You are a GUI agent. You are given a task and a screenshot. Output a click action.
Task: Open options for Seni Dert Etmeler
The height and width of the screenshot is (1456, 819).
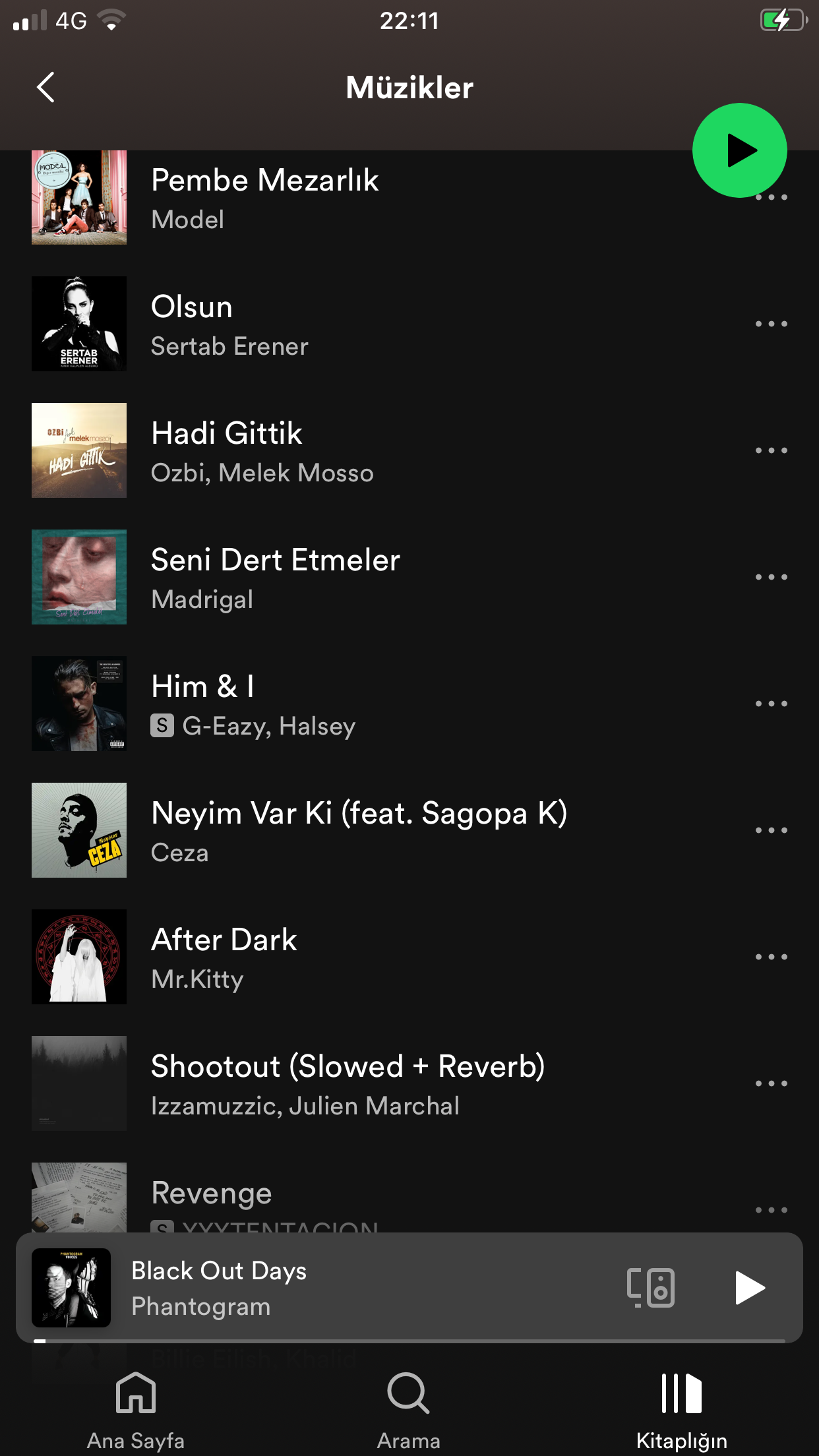pyautogui.click(x=771, y=577)
